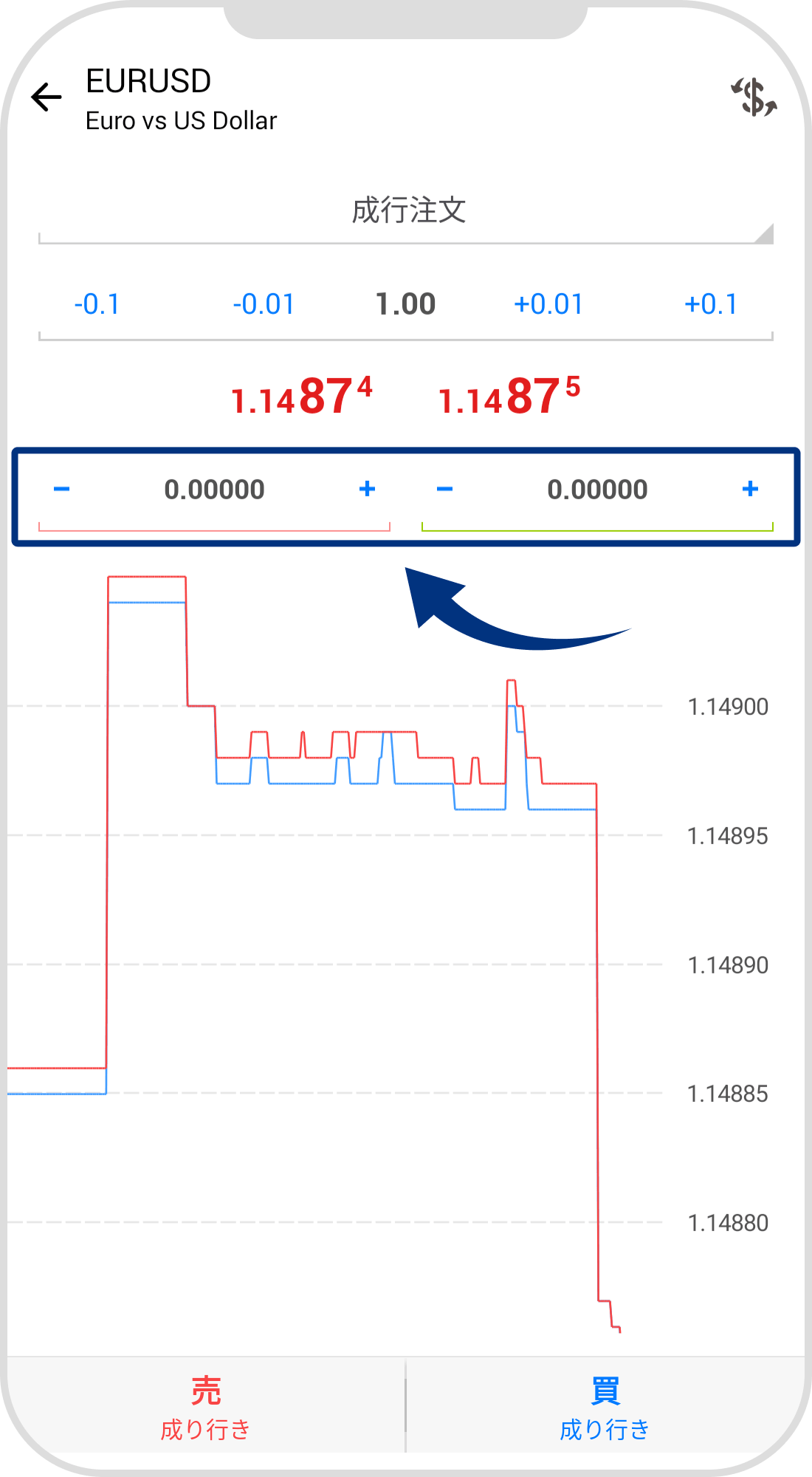Screen dimensions: 812x1477
Task: Decrease volume by 0.1
Action: coord(97,304)
